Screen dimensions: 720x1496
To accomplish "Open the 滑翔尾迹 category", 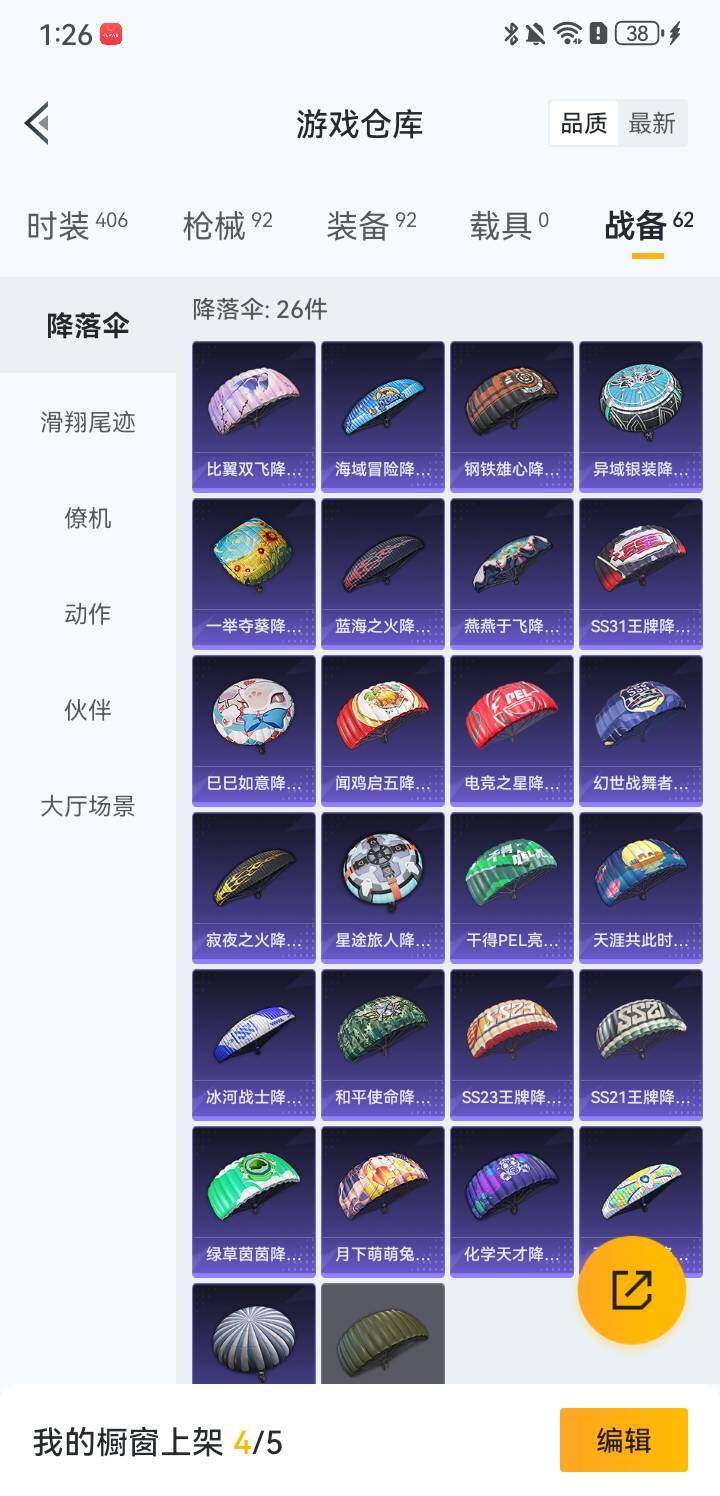I will [x=88, y=422].
